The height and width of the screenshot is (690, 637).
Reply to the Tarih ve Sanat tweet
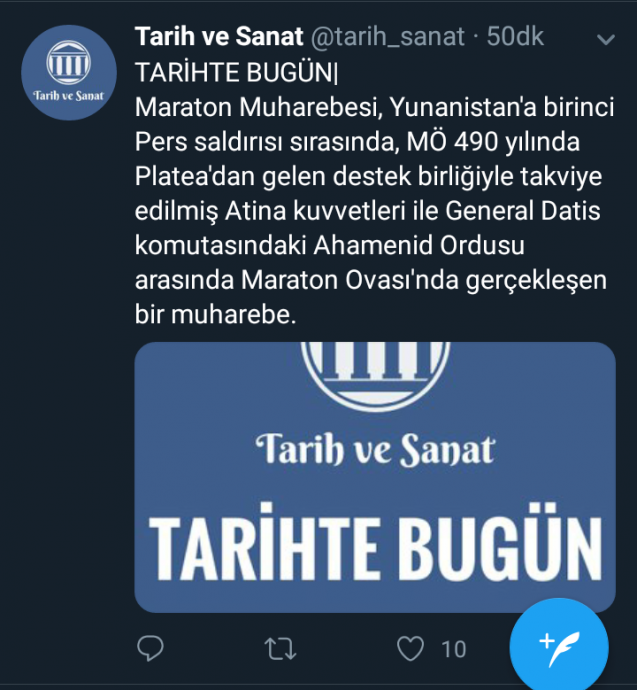pyautogui.click(x=150, y=649)
